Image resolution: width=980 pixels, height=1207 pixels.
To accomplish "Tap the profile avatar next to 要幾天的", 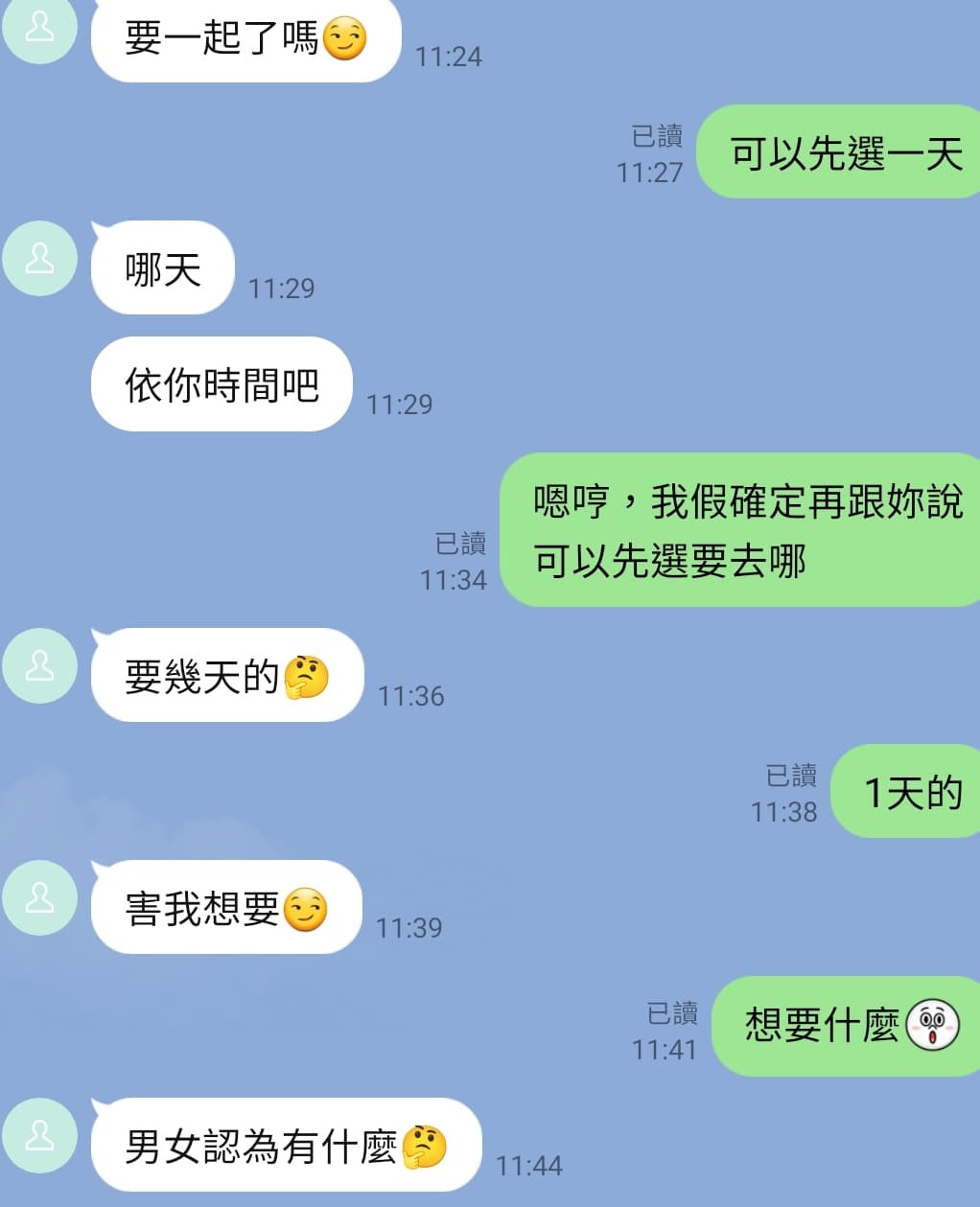I will pyautogui.click(x=39, y=665).
